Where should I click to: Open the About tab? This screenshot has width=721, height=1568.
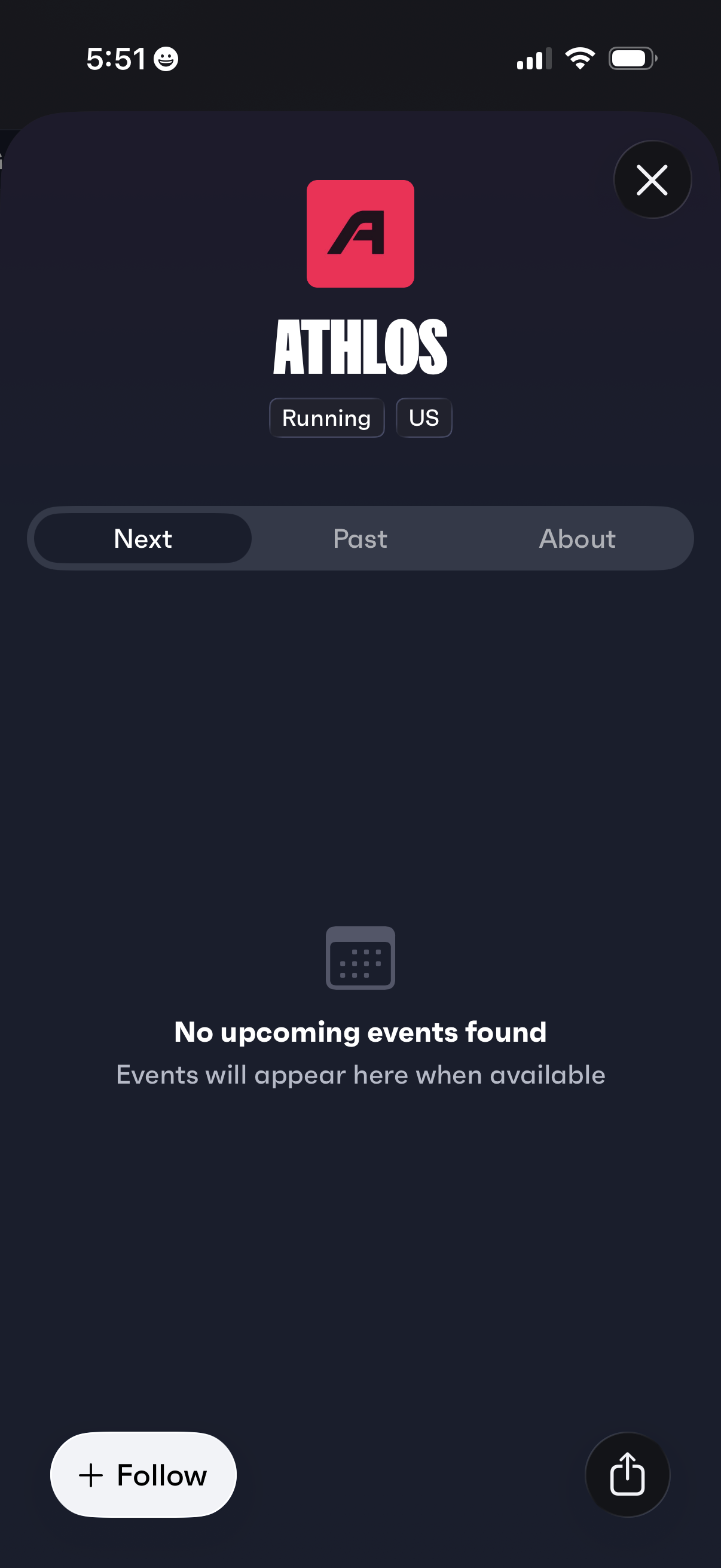tap(577, 538)
